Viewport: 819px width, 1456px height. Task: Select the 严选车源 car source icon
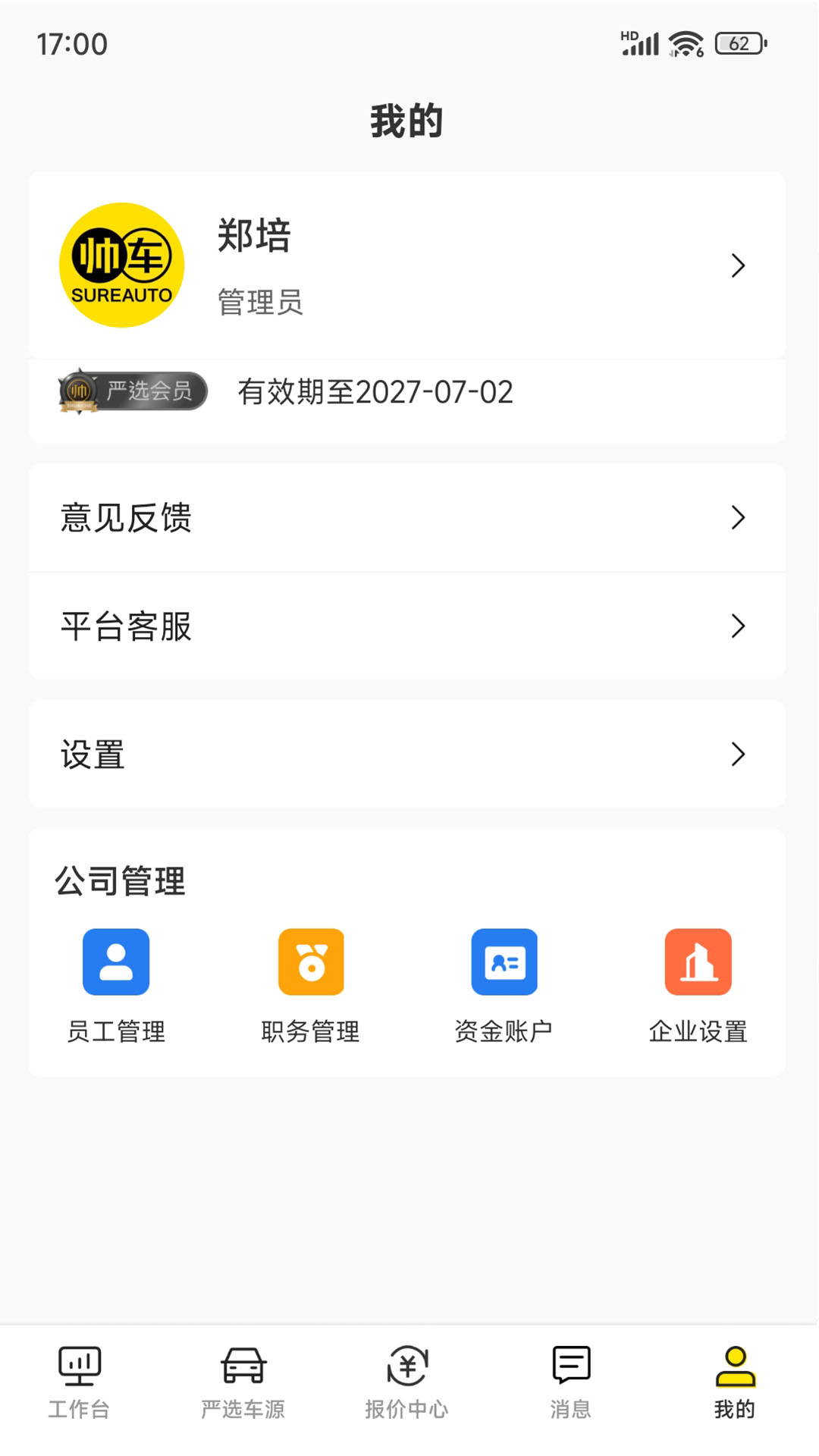pos(243,1367)
